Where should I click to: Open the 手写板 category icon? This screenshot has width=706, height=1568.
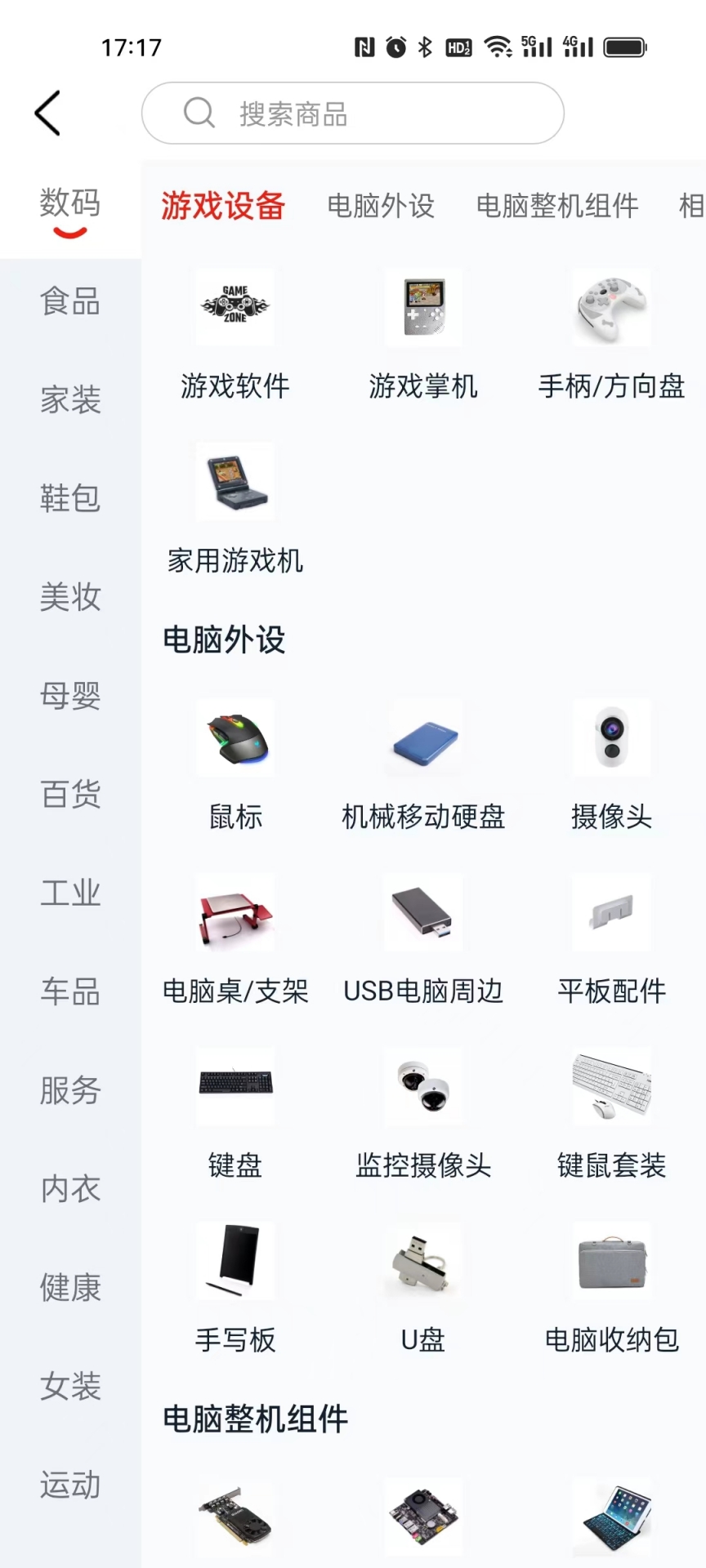[235, 1260]
